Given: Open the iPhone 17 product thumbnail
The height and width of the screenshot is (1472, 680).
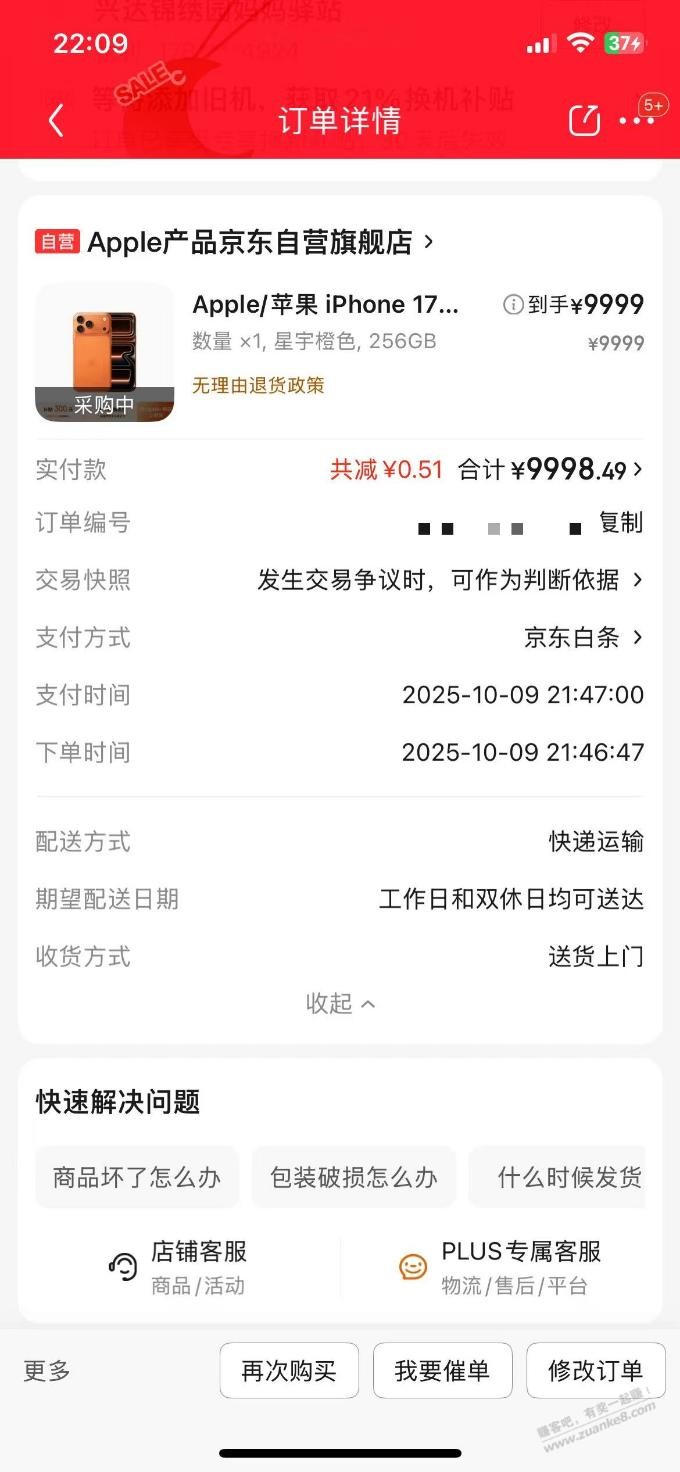Looking at the screenshot, I should pyautogui.click(x=104, y=352).
